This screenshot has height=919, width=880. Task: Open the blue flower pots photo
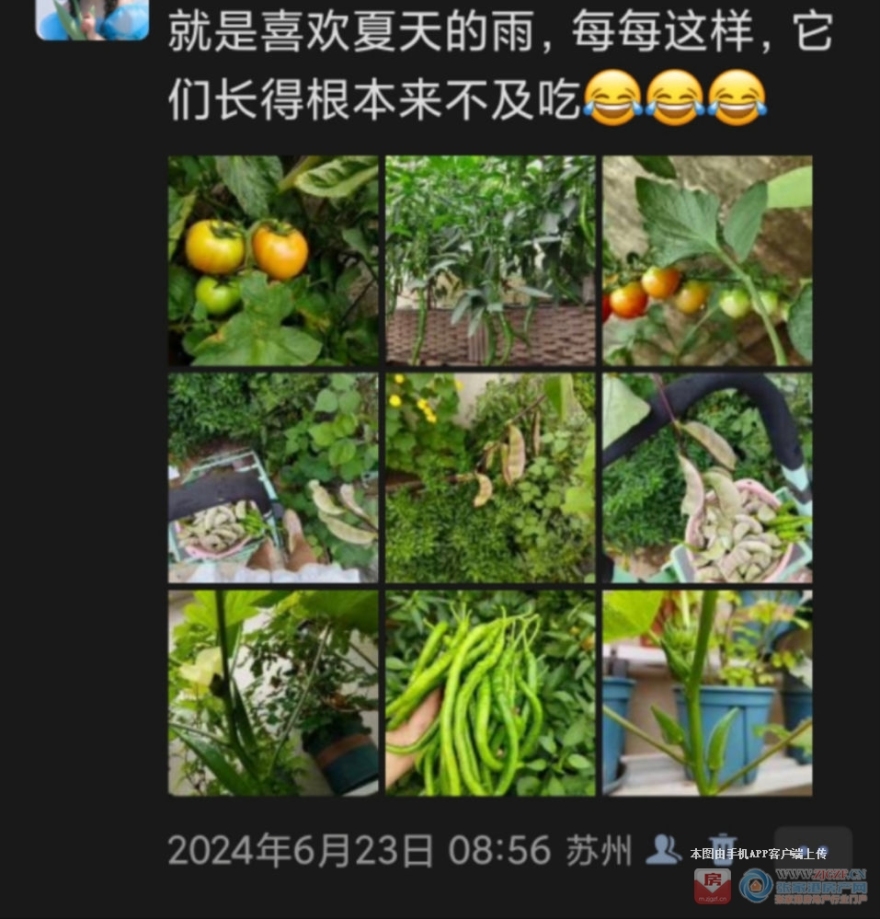pos(707,693)
